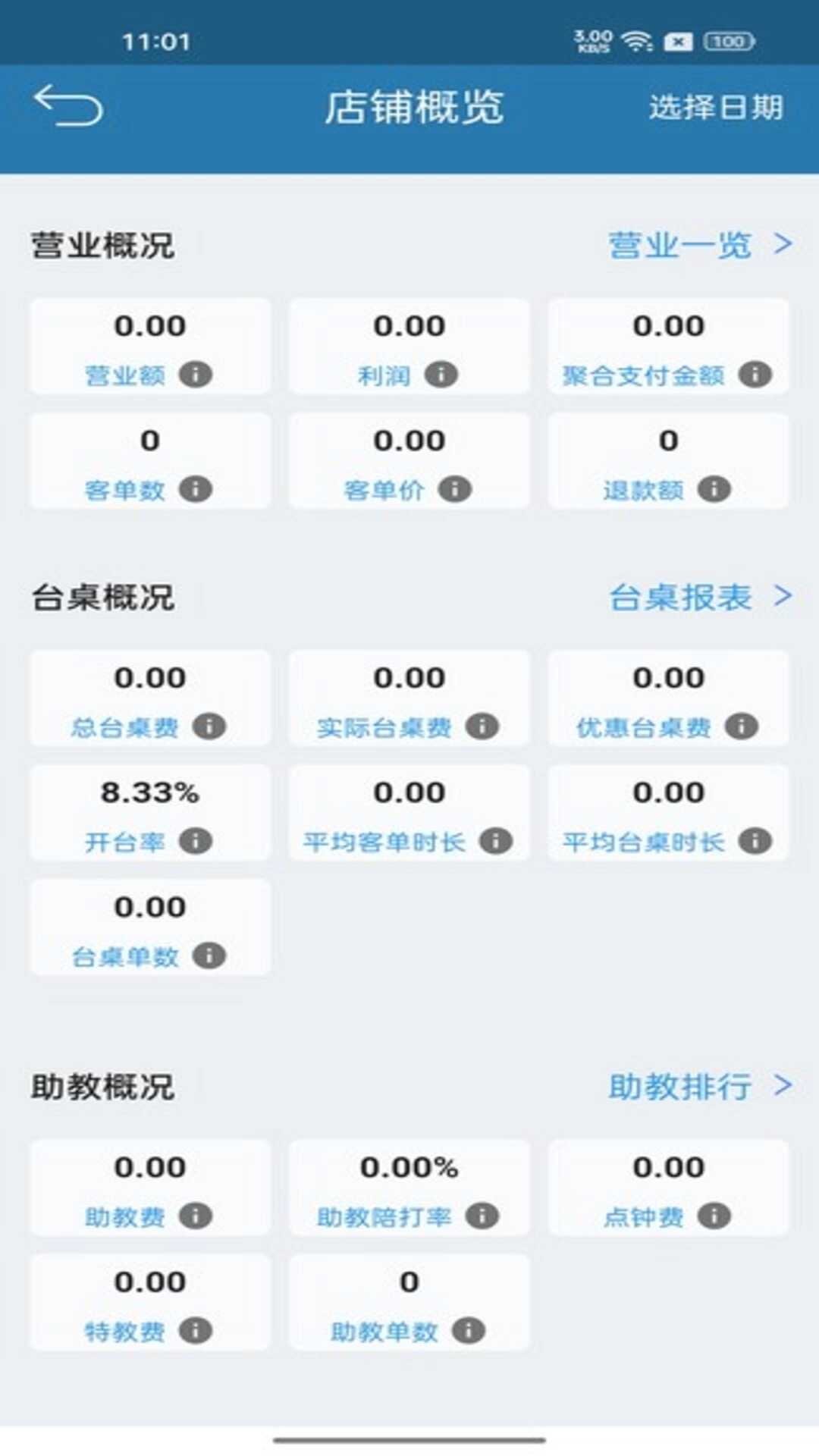The image size is (819, 1456).
Task: Click the info icon next to 总台桌费
Action: 212,726
